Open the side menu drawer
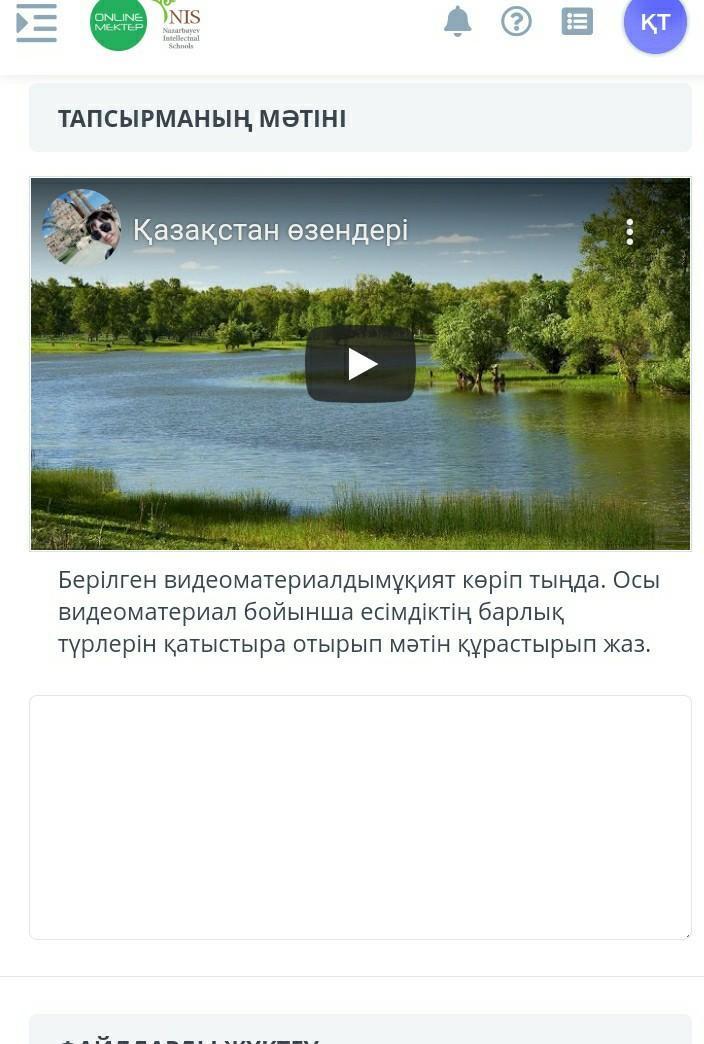 37,22
